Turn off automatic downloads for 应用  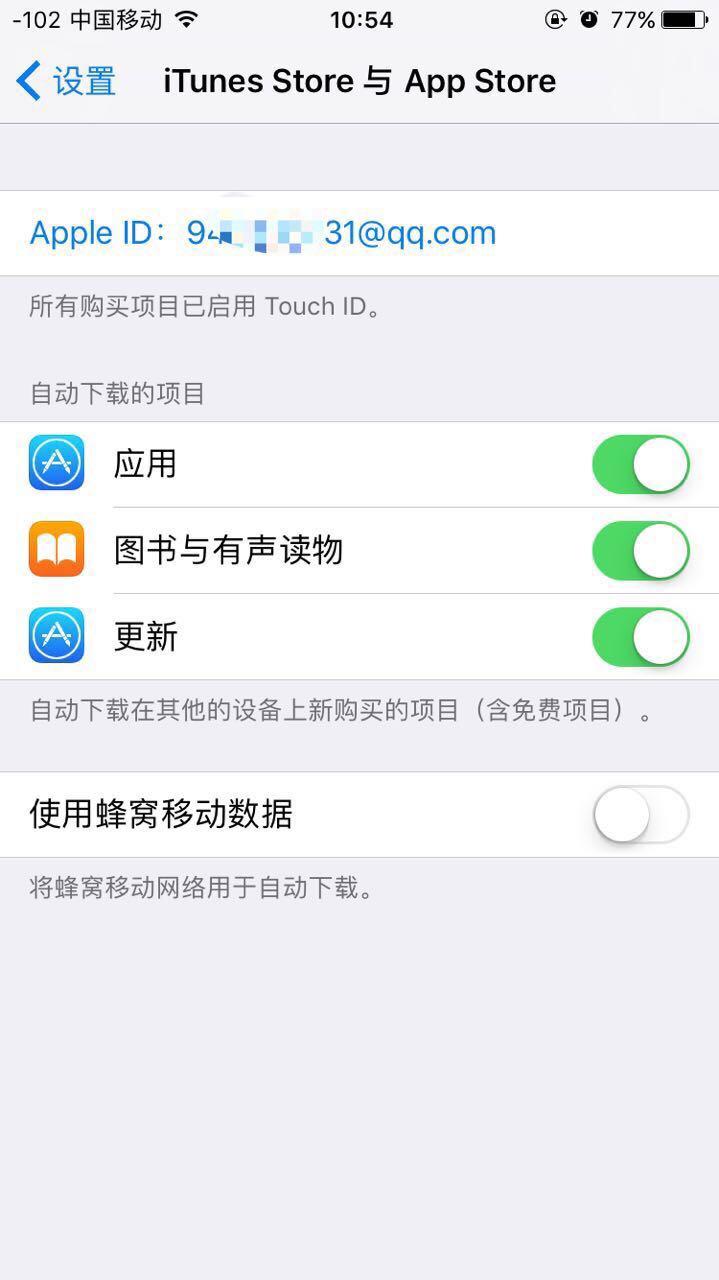[x=640, y=464]
